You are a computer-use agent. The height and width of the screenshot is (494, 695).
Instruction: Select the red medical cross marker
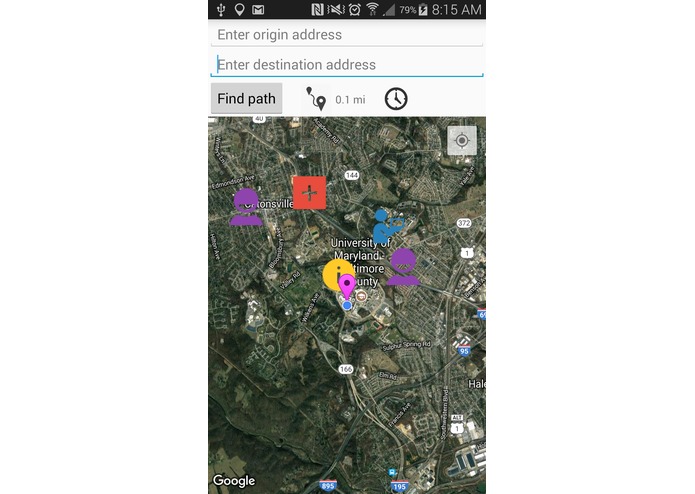[x=309, y=192]
